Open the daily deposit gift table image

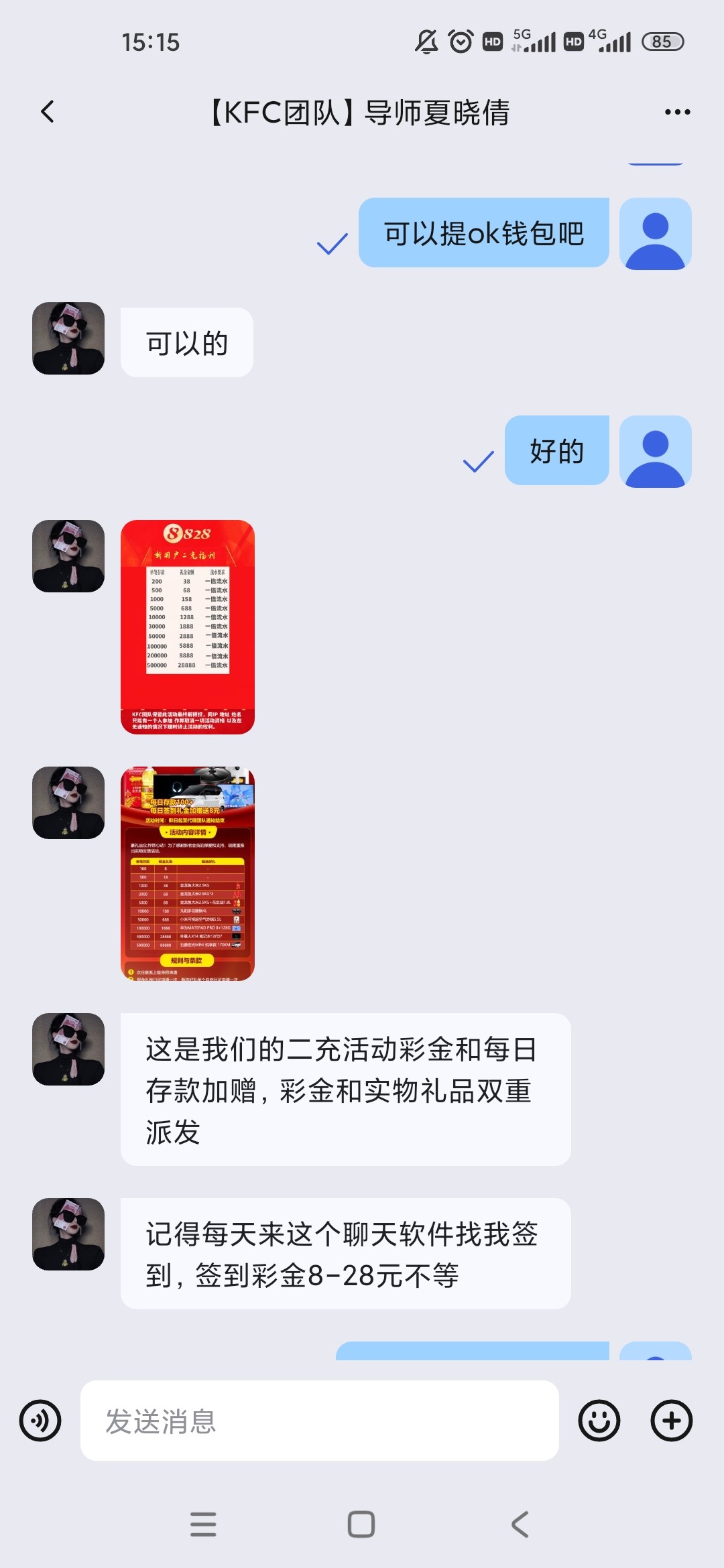pyautogui.click(x=188, y=873)
